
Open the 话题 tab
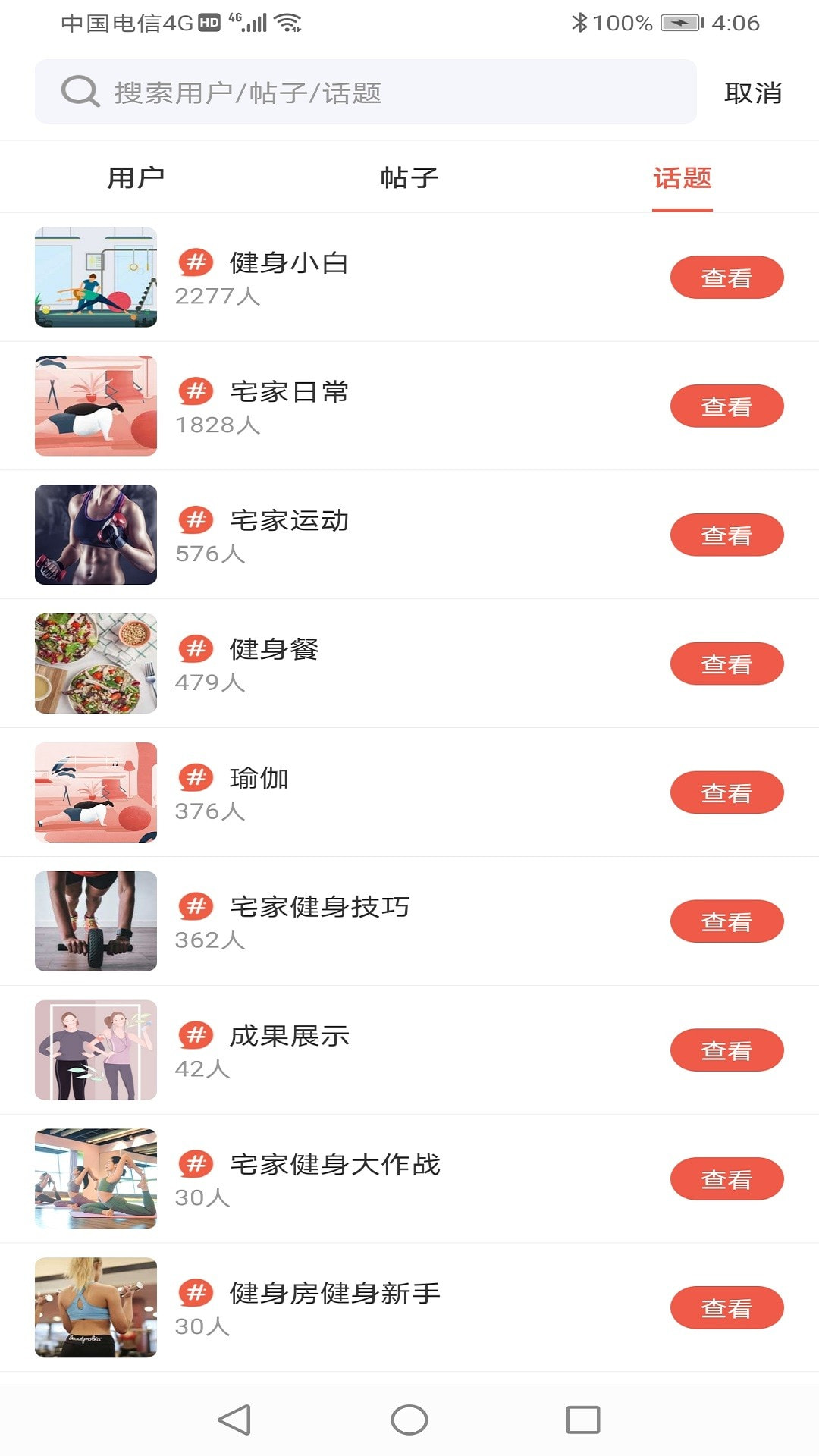click(x=682, y=176)
